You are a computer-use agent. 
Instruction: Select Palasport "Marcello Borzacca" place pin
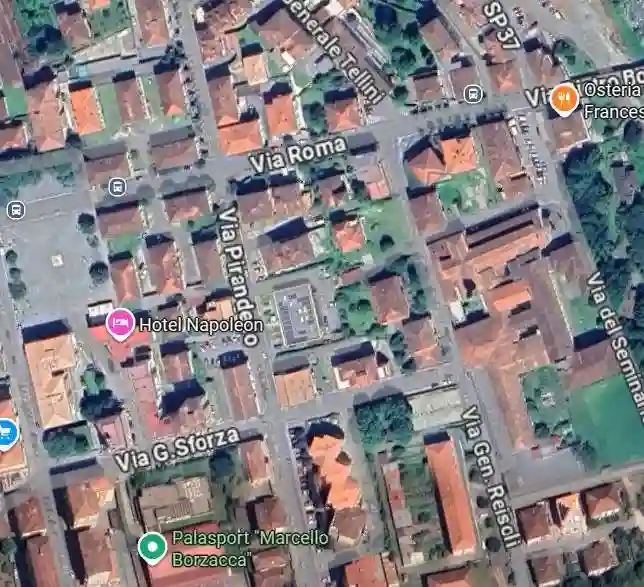click(x=152, y=546)
